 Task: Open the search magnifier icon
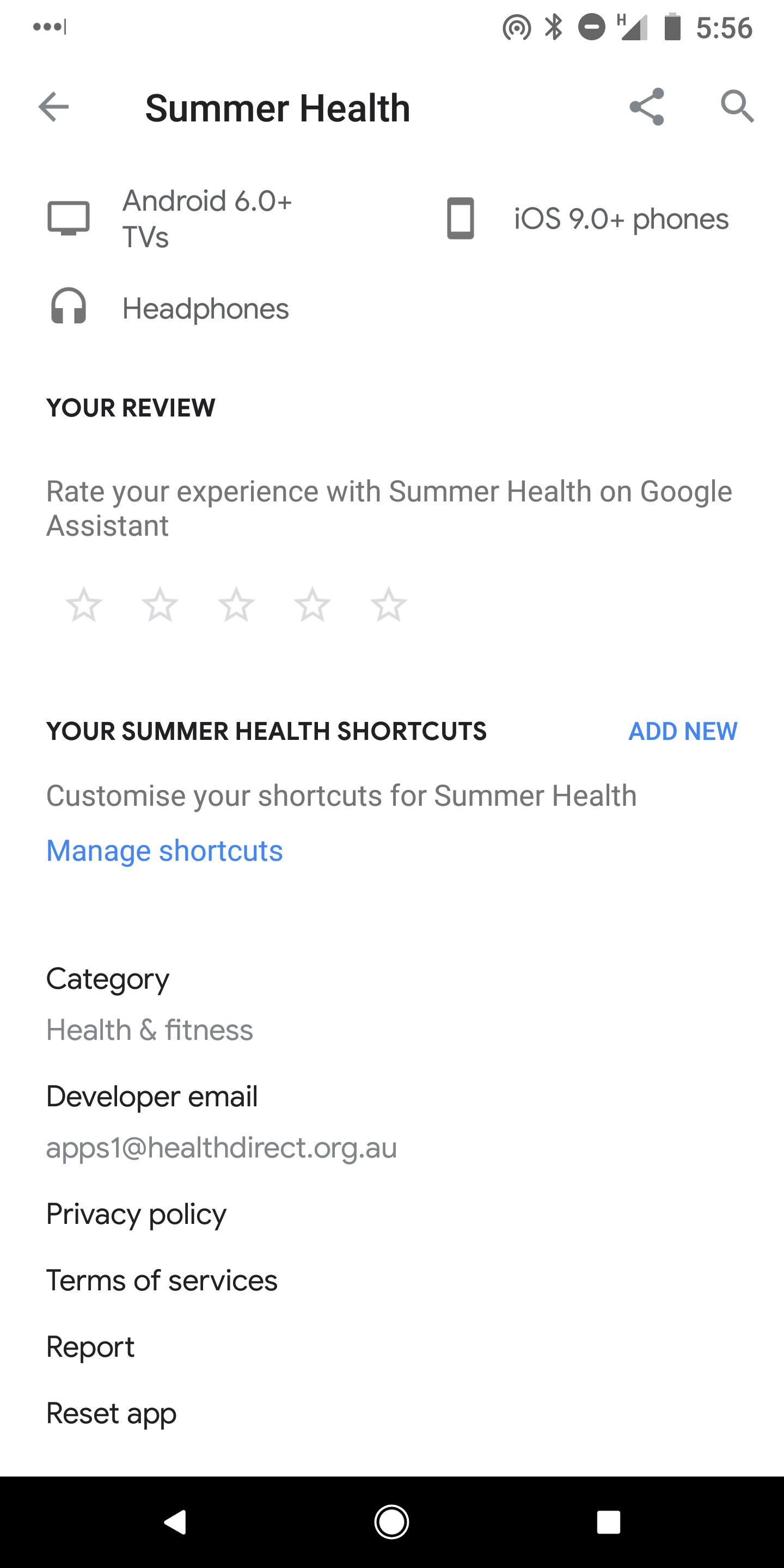[737, 107]
